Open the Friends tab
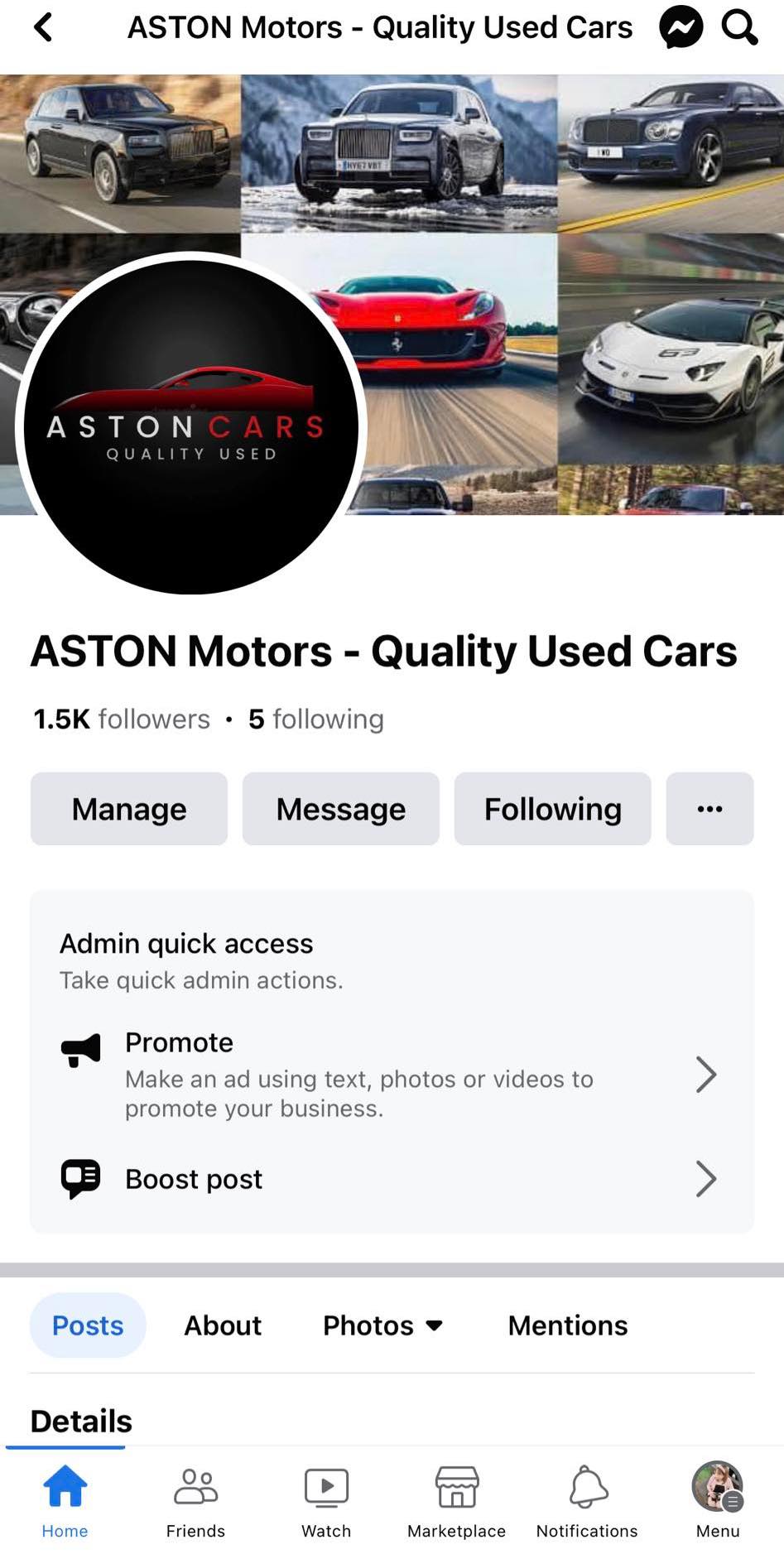The image size is (784, 1554). click(195, 1499)
